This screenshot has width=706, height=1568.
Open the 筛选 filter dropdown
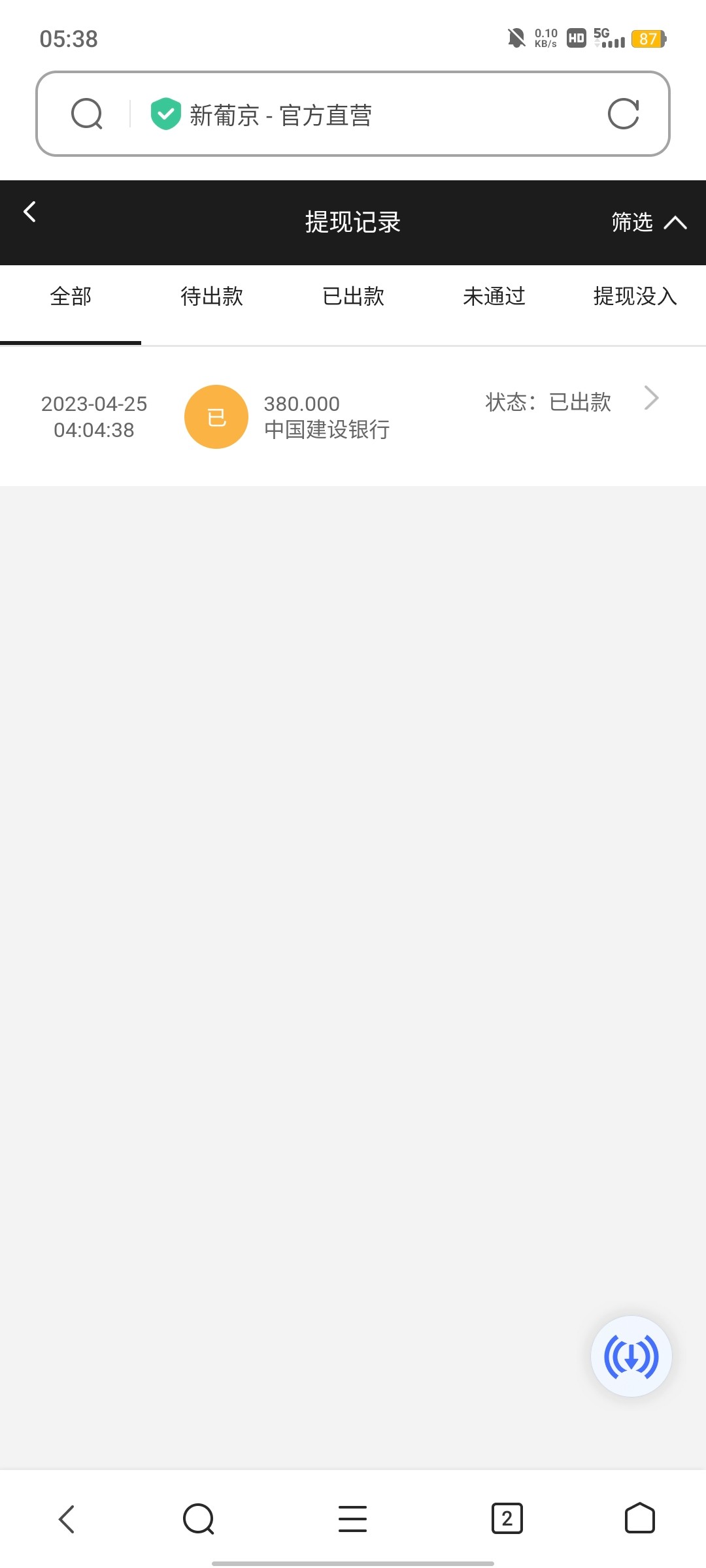(x=647, y=222)
